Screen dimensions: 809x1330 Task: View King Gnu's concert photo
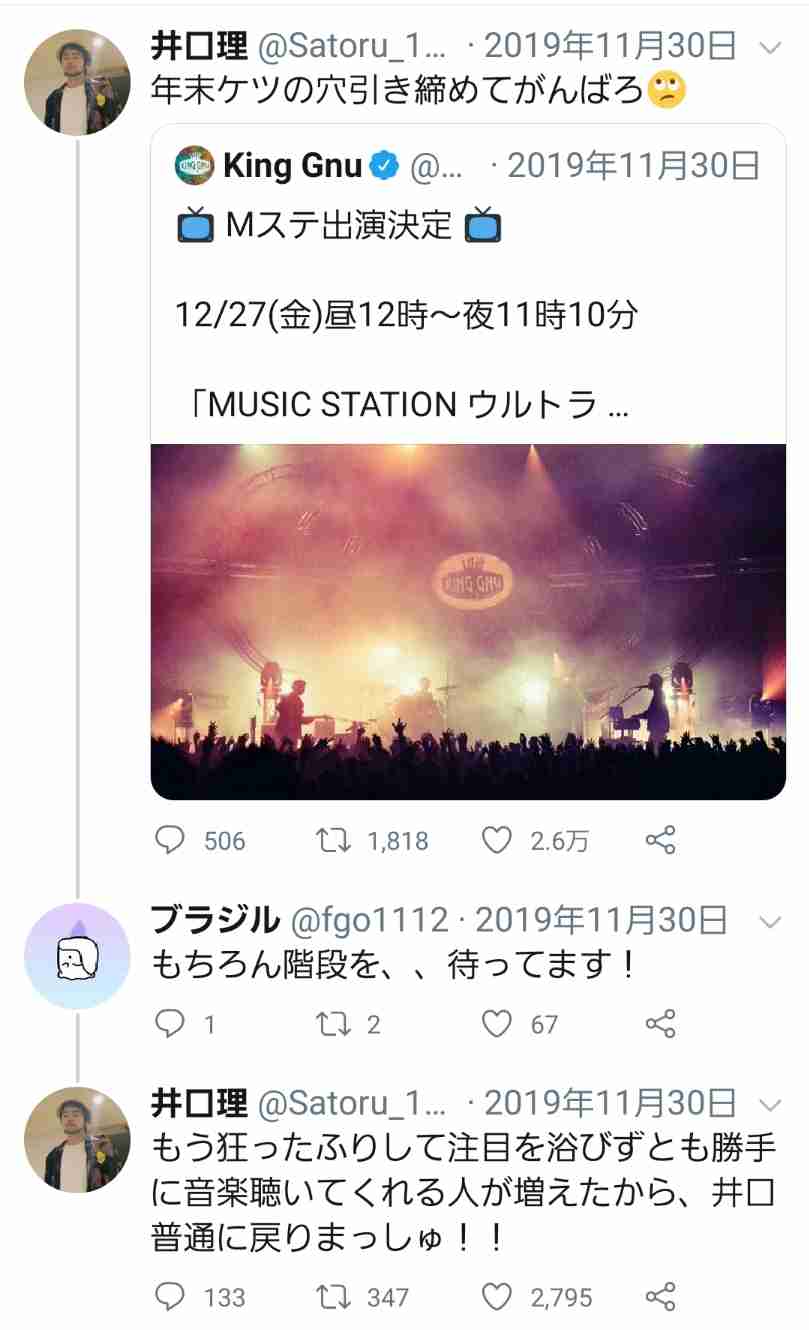(x=468, y=620)
